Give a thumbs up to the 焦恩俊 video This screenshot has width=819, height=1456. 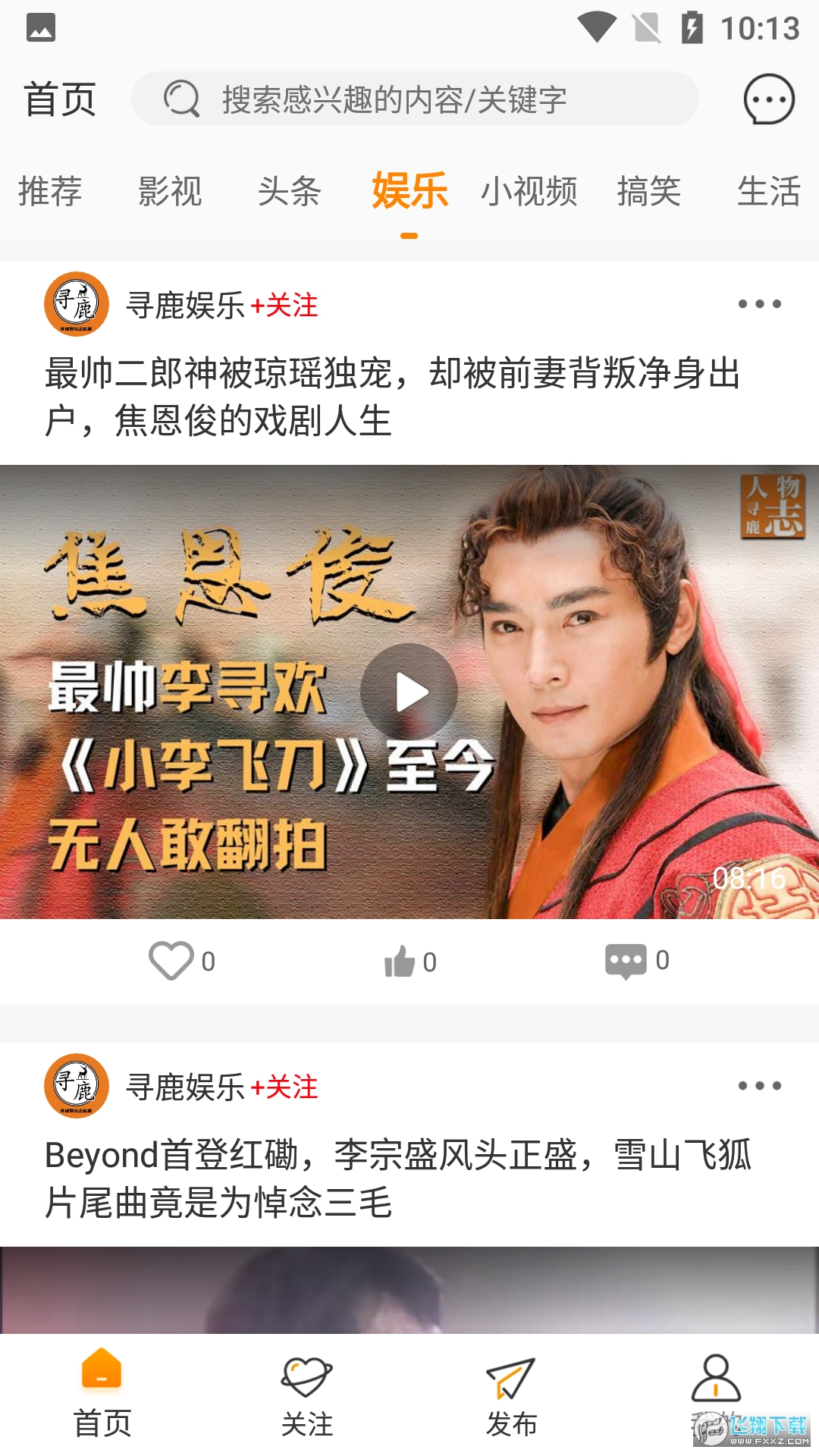point(400,962)
